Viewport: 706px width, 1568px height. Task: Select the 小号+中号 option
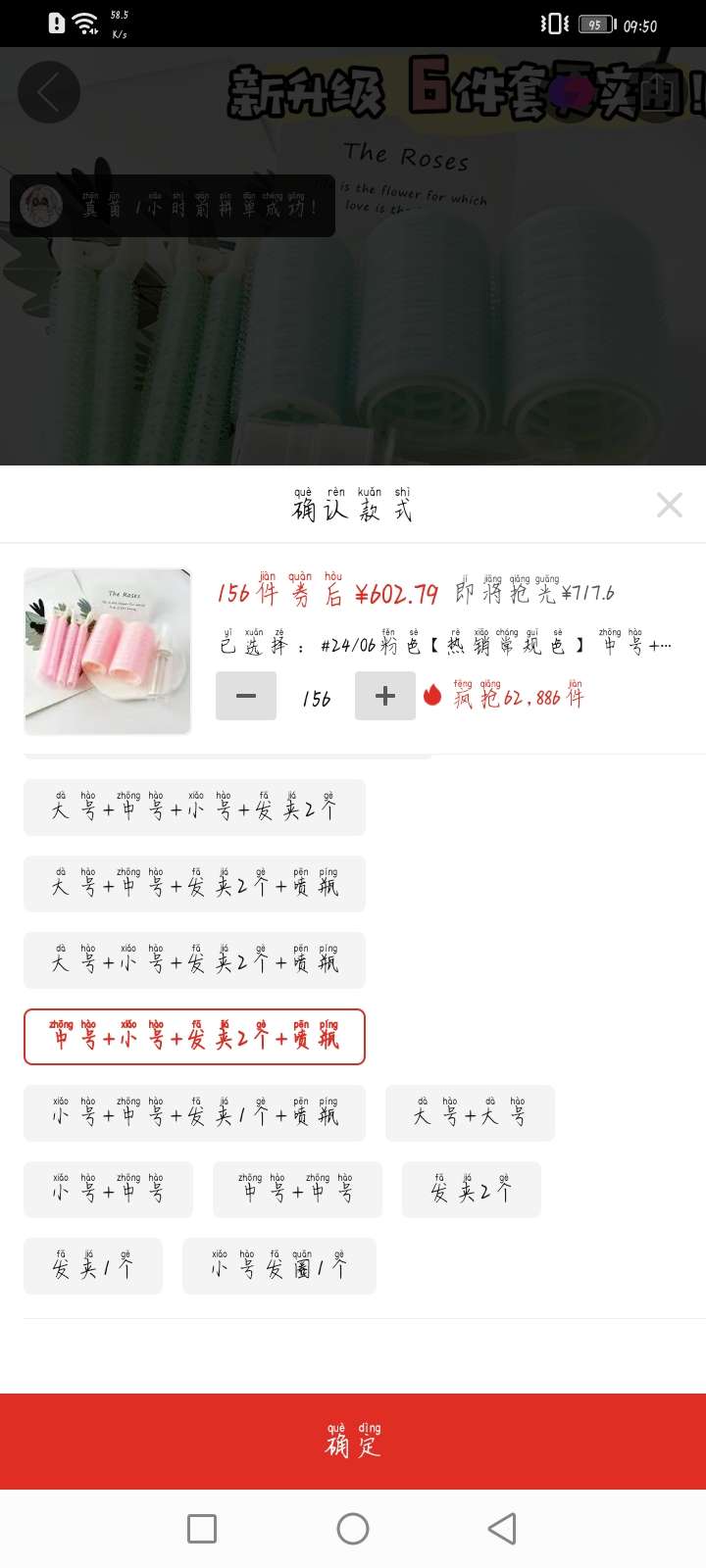pos(108,1190)
